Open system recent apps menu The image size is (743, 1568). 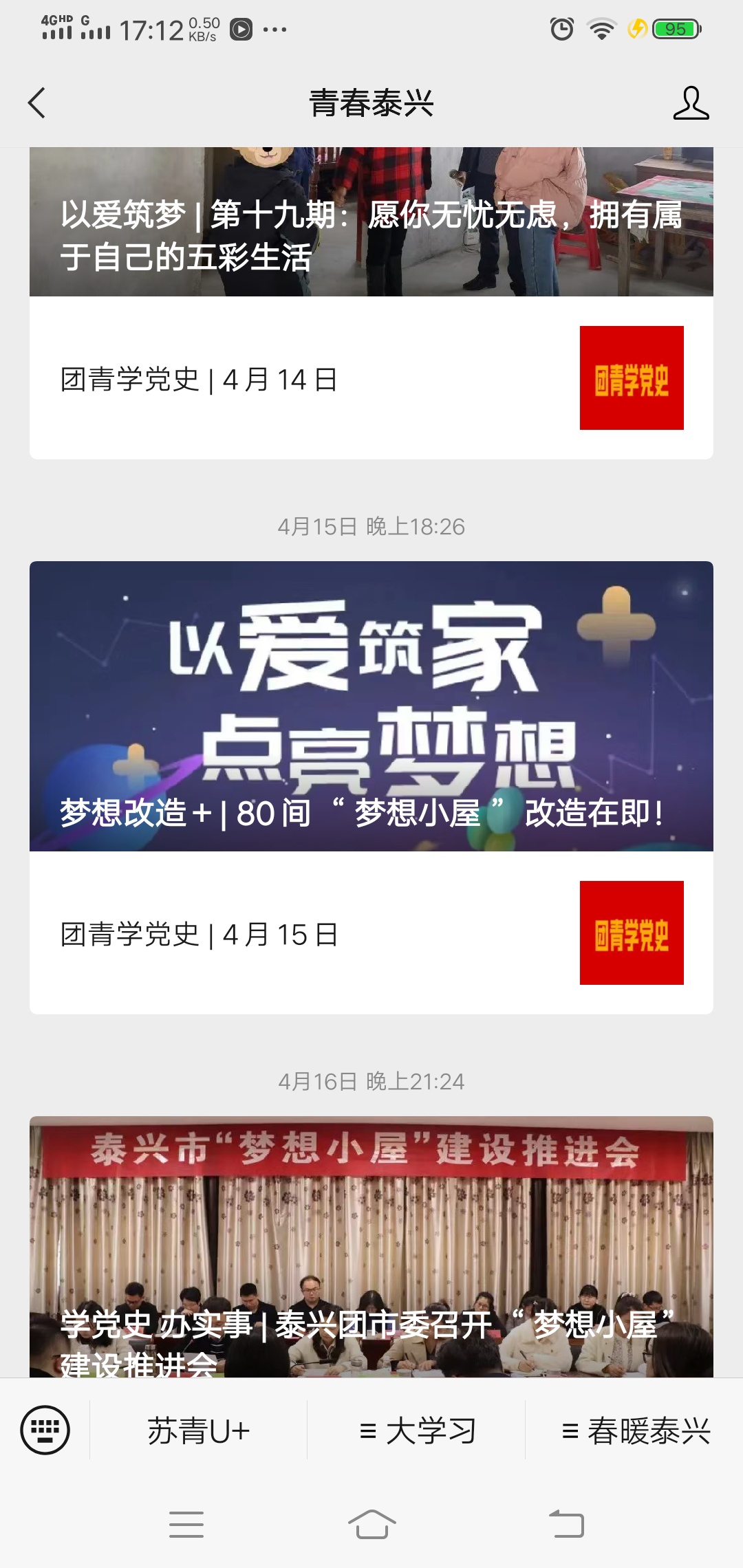(x=186, y=1525)
